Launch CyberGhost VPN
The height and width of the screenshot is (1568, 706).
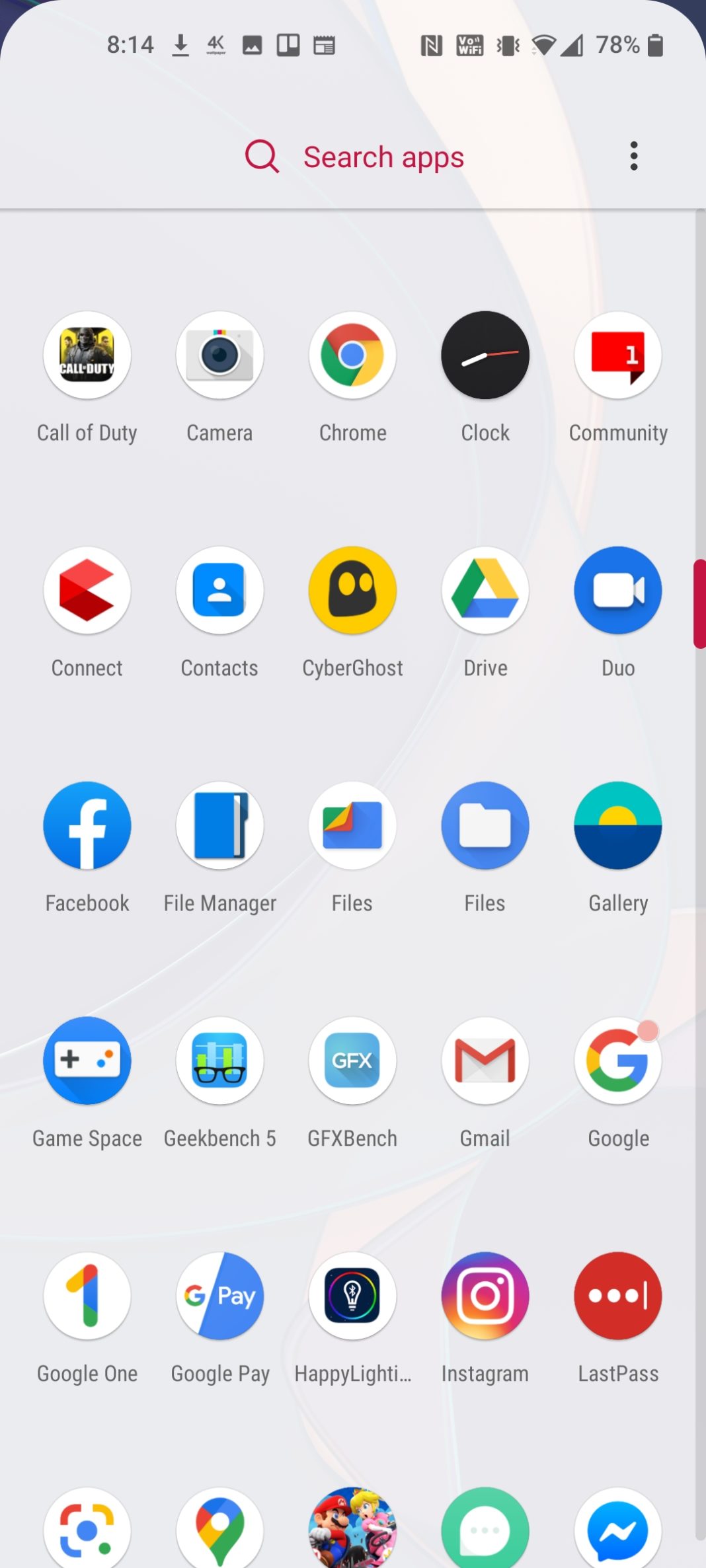pyautogui.click(x=352, y=591)
